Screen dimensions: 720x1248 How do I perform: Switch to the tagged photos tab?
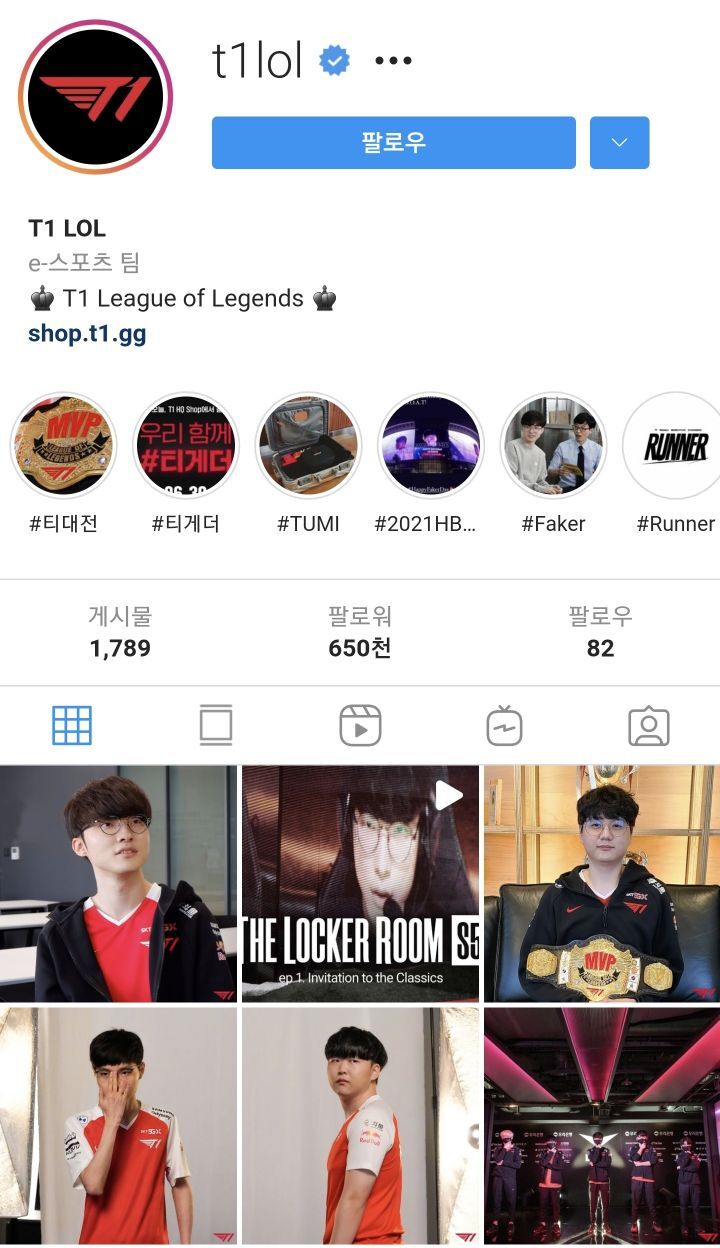[x=648, y=726]
